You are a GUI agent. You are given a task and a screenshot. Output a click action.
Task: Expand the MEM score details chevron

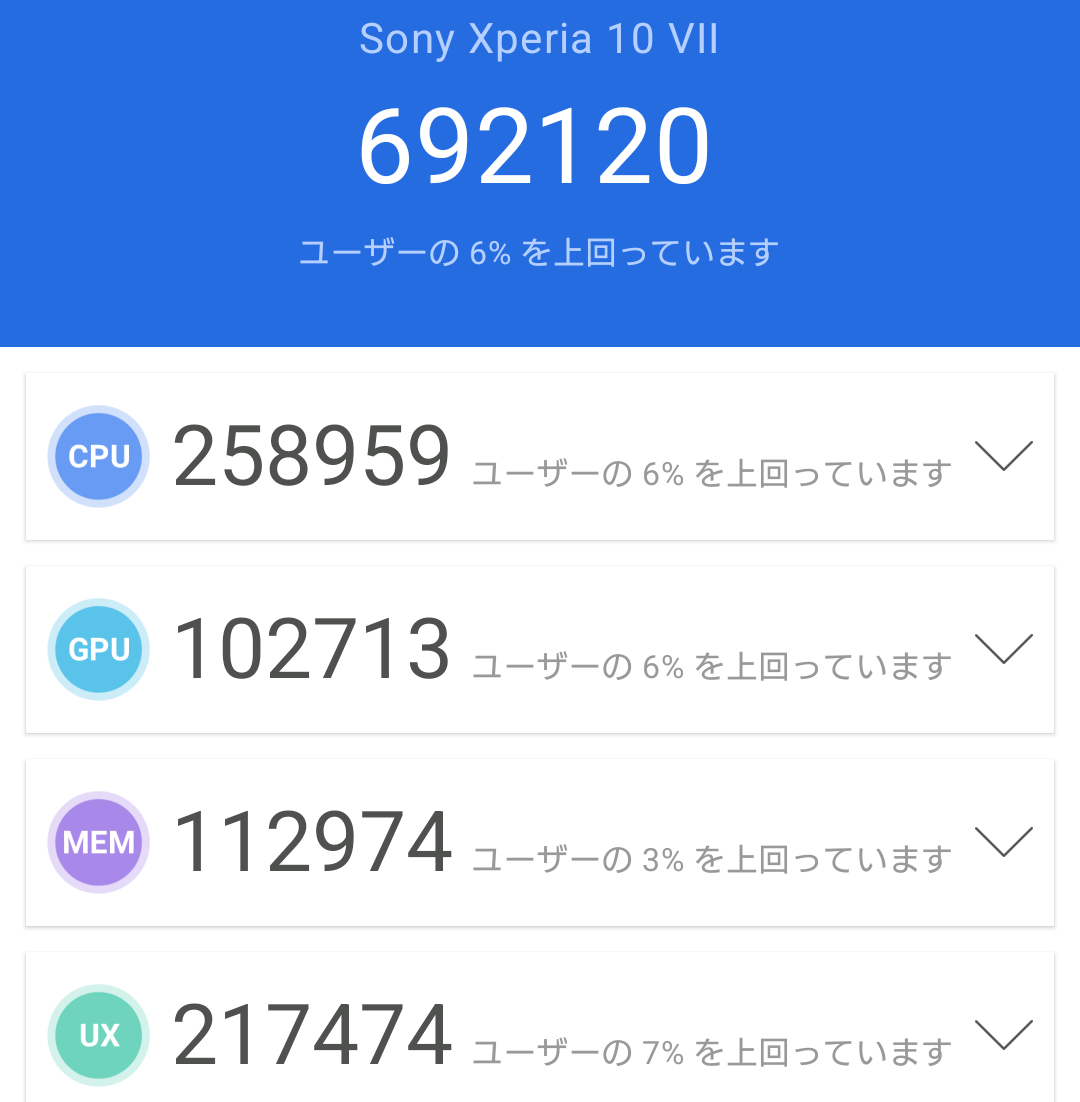pos(1003,847)
